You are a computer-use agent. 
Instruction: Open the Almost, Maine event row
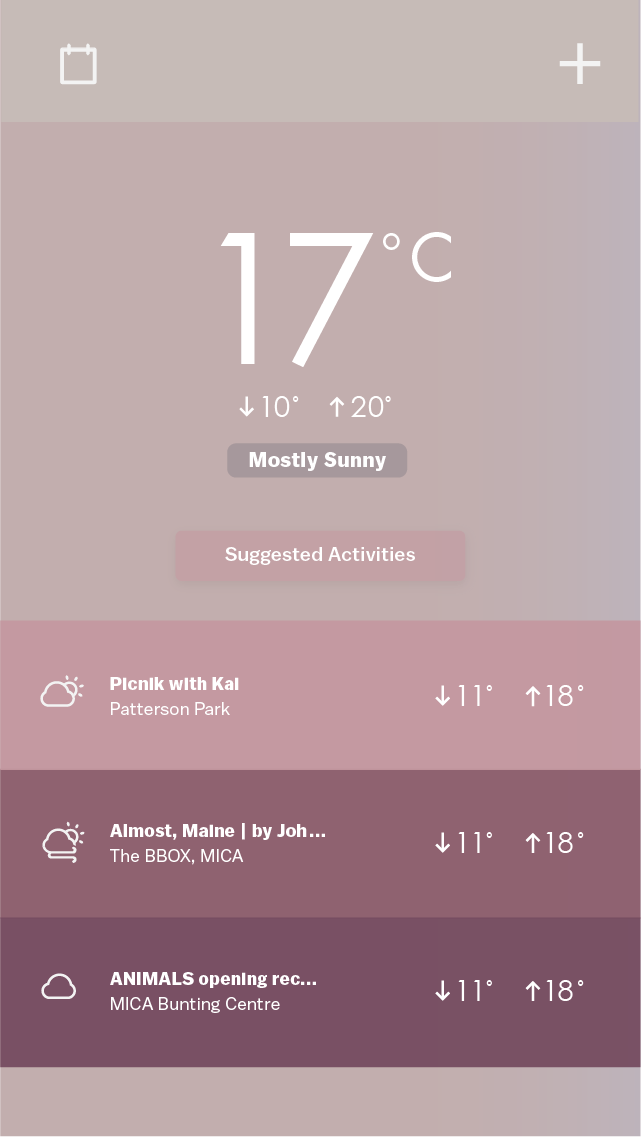click(320, 843)
